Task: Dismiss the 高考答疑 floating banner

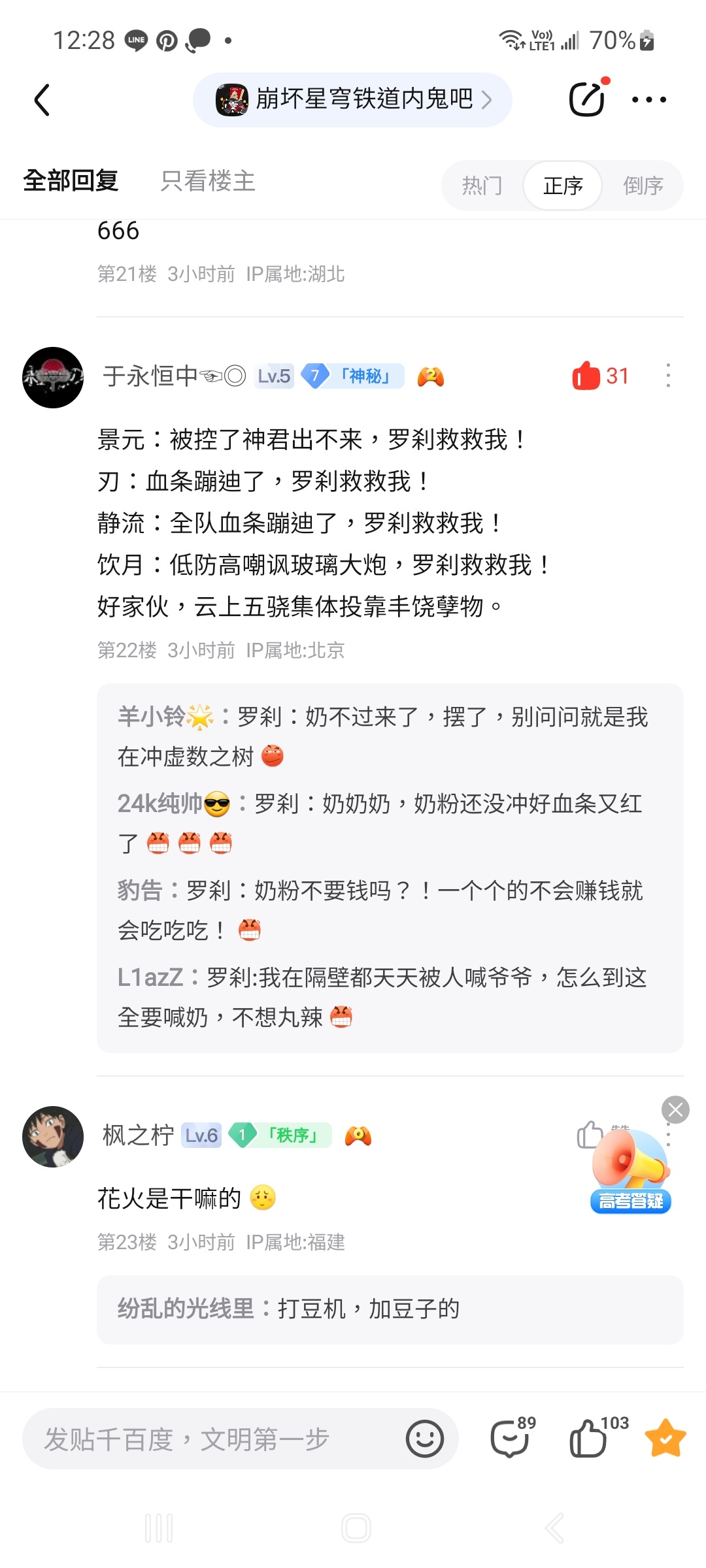Action: pos(675,1109)
